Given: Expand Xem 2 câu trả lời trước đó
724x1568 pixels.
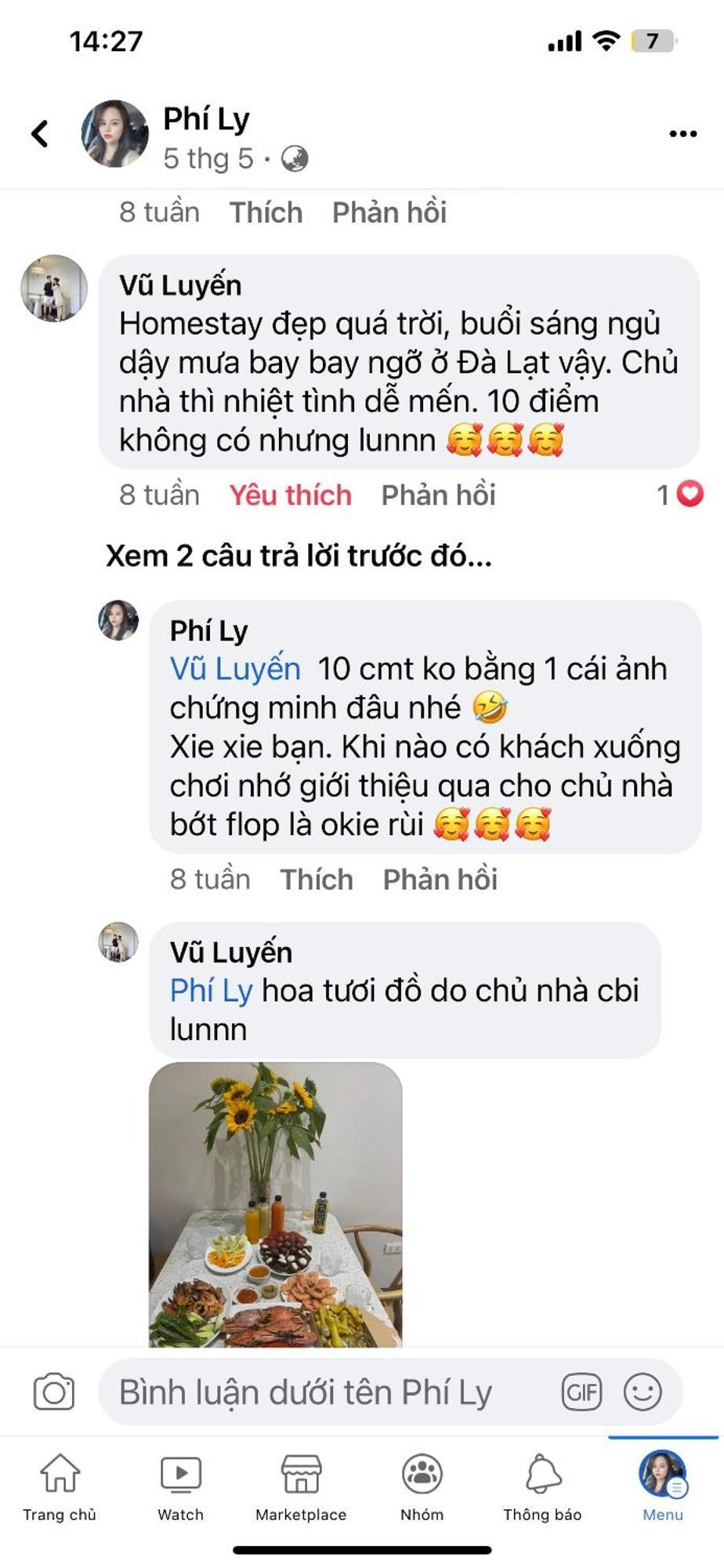Looking at the screenshot, I should (299, 556).
